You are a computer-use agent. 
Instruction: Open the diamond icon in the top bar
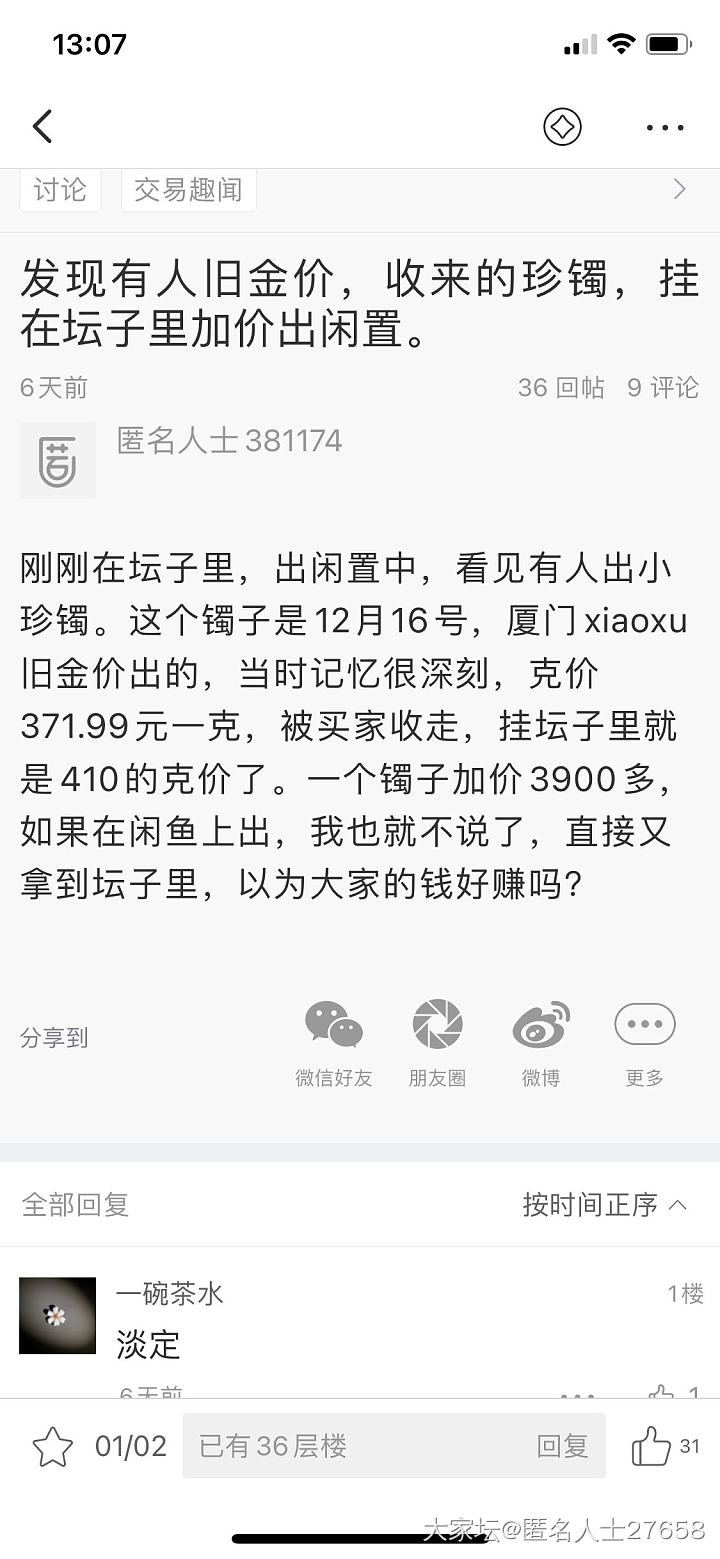(x=562, y=127)
